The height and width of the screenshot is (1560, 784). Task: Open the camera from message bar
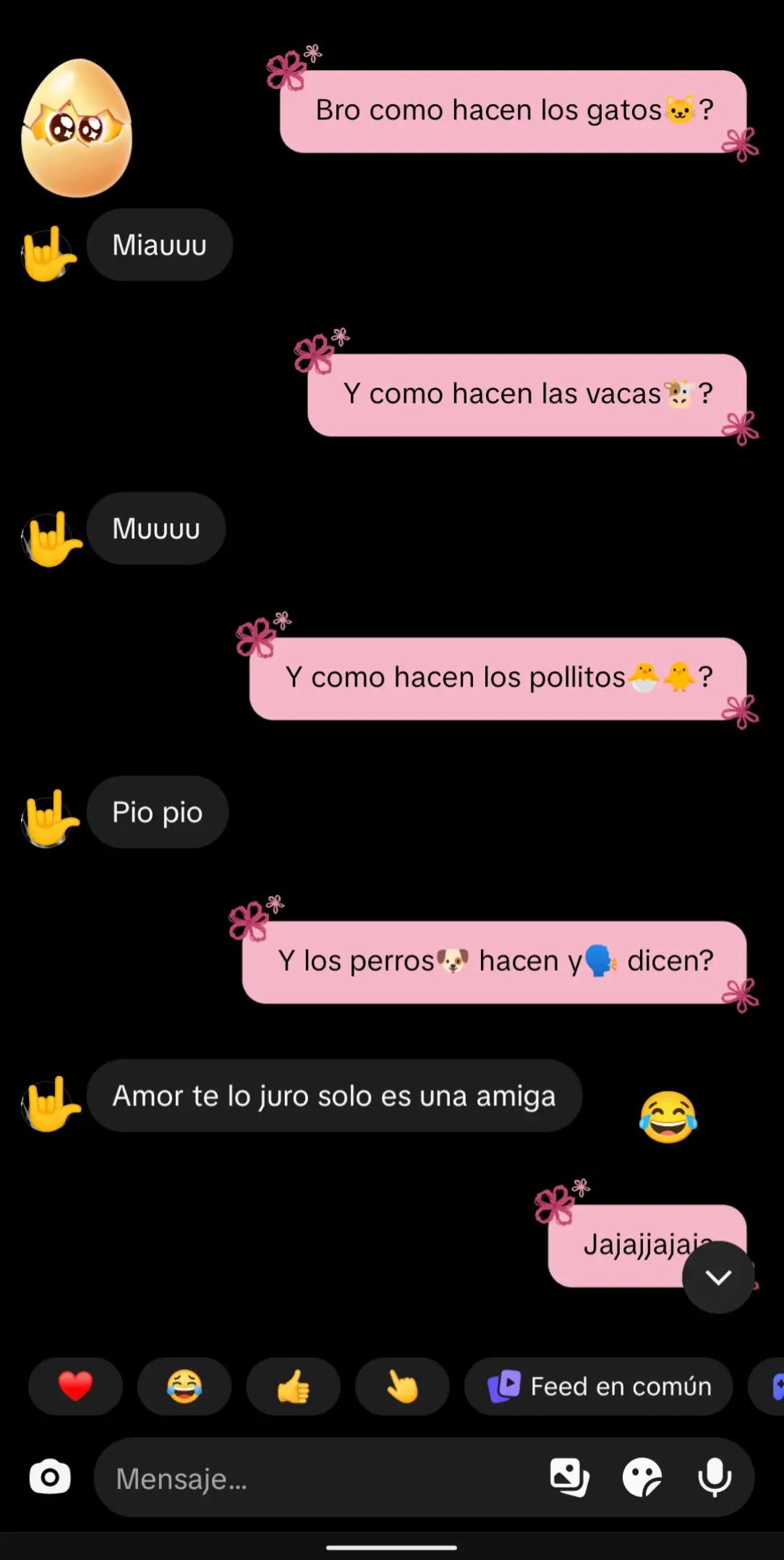[x=50, y=1477]
